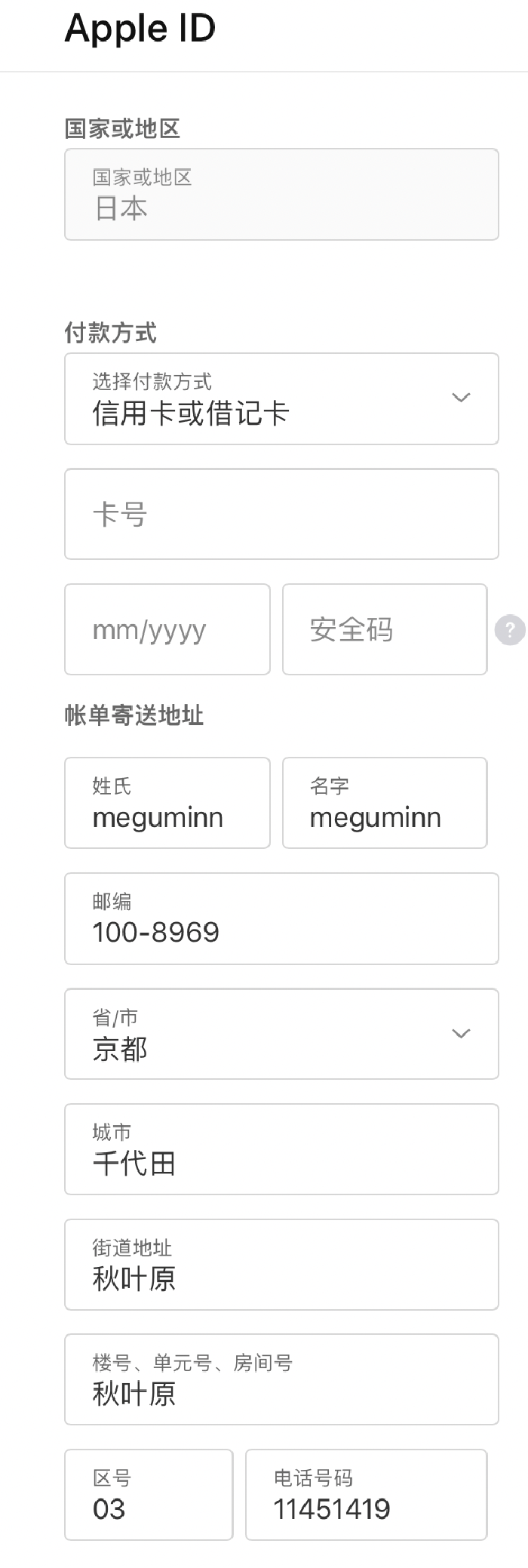Edit the surname (姓氏) field

click(x=167, y=803)
